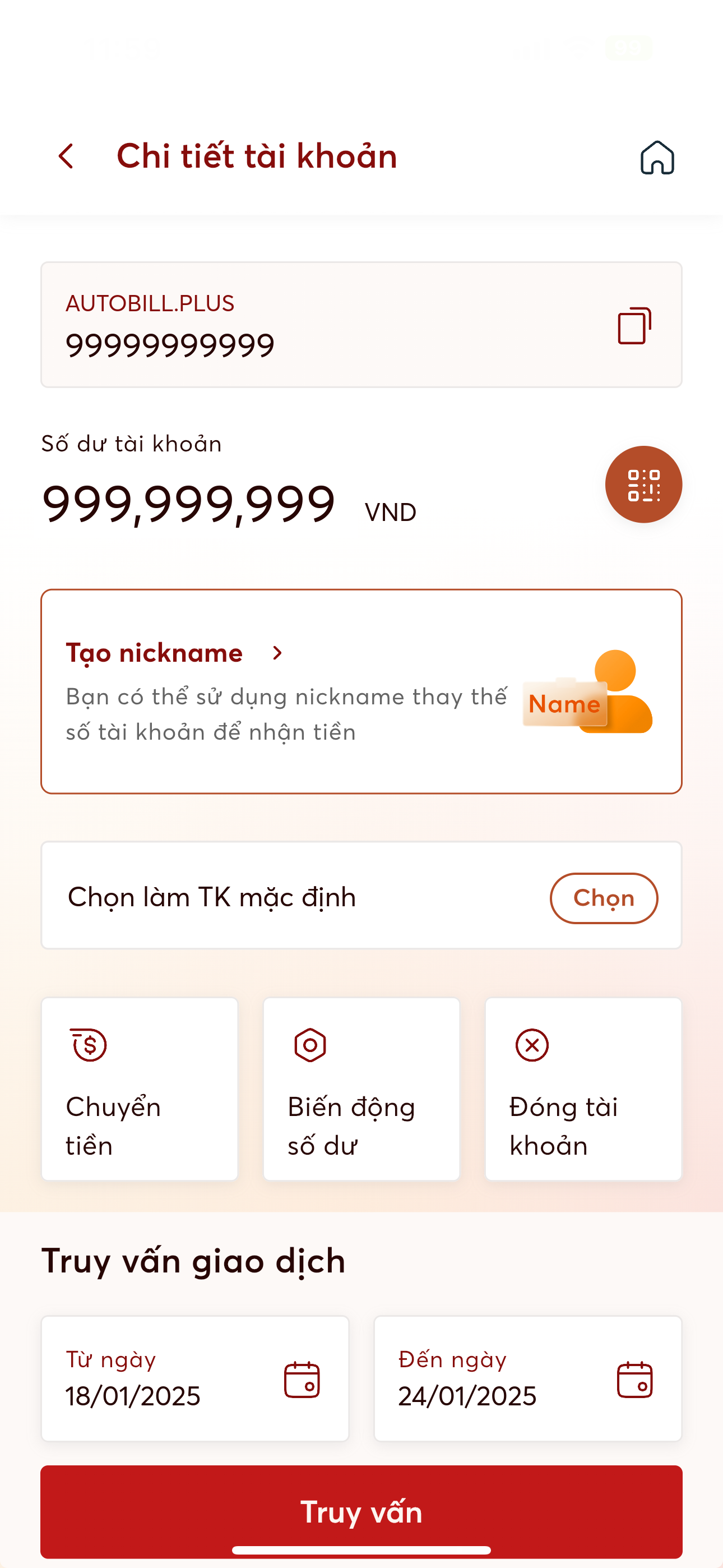Tap Chọn to set default account
Image resolution: width=723 pixels, height=1568 pixels.
coord(603,898)
